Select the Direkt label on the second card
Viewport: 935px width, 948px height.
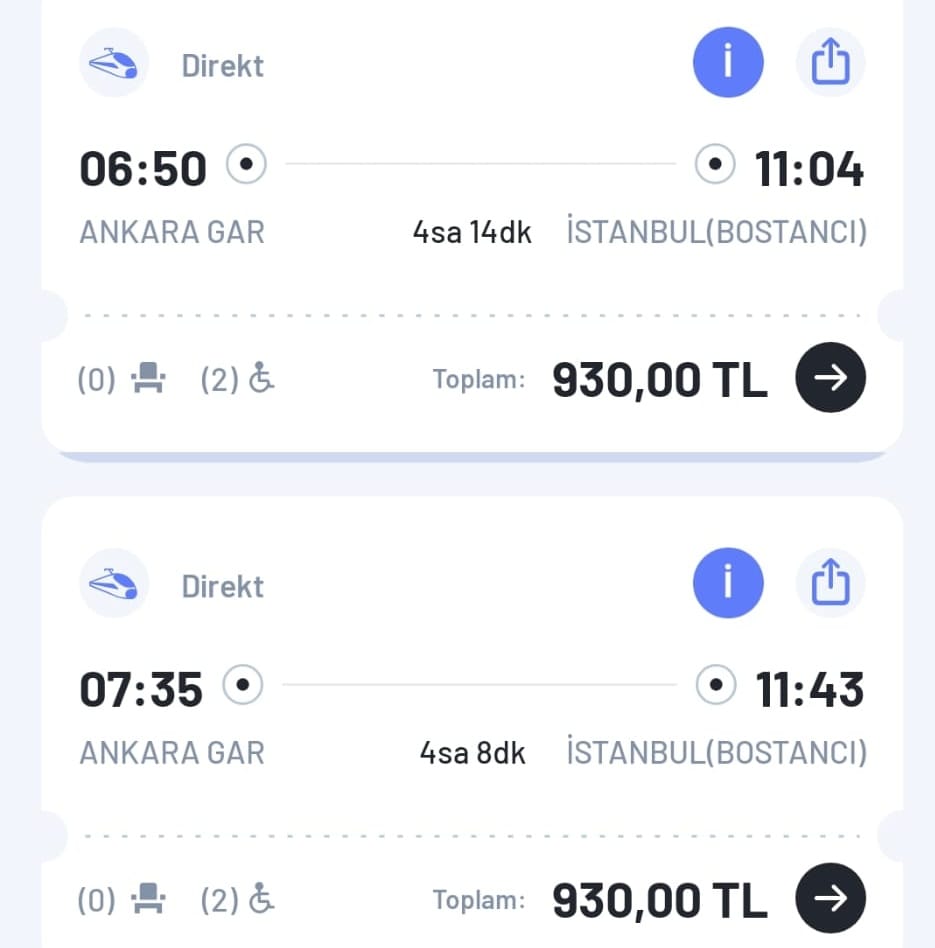point(222,585)
